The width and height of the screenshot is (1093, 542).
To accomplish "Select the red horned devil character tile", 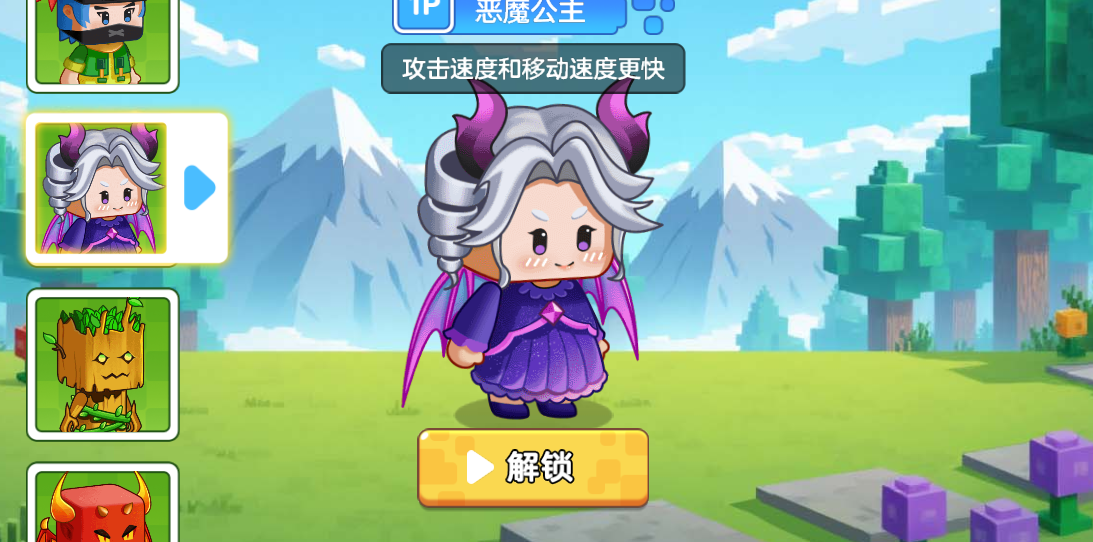I will coord(103,507).
